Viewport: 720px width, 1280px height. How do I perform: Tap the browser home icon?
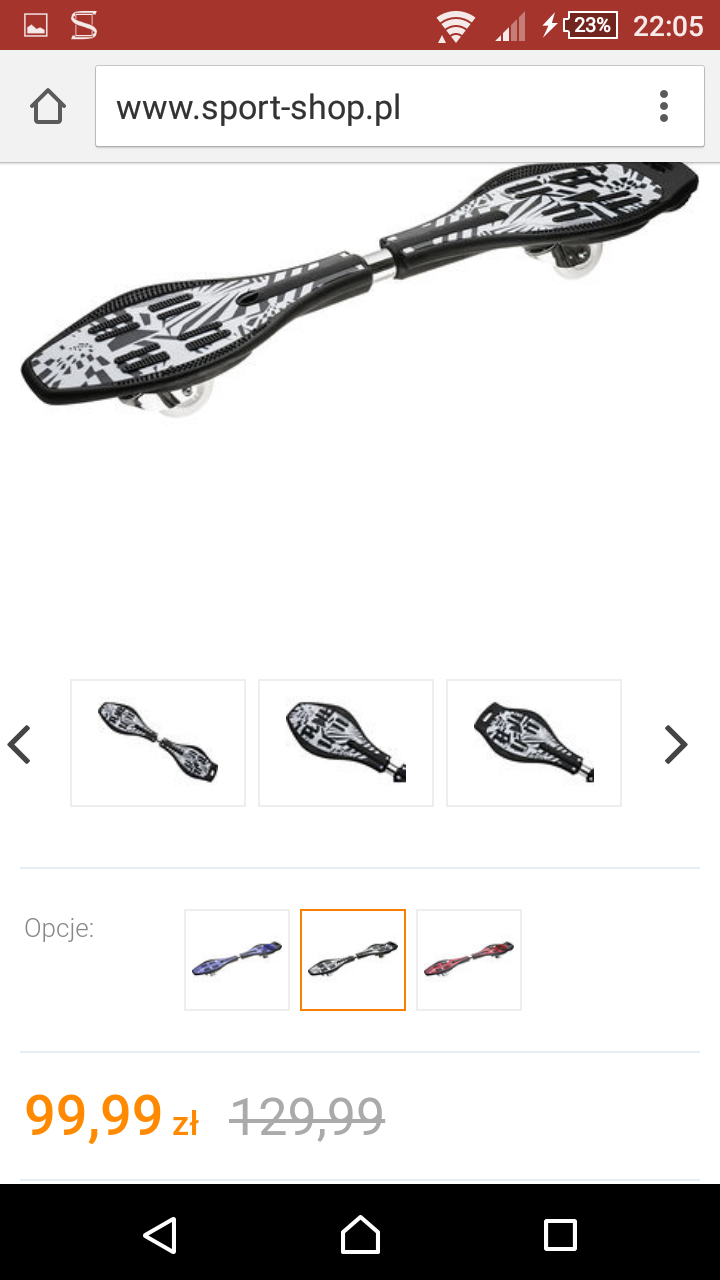48,106
